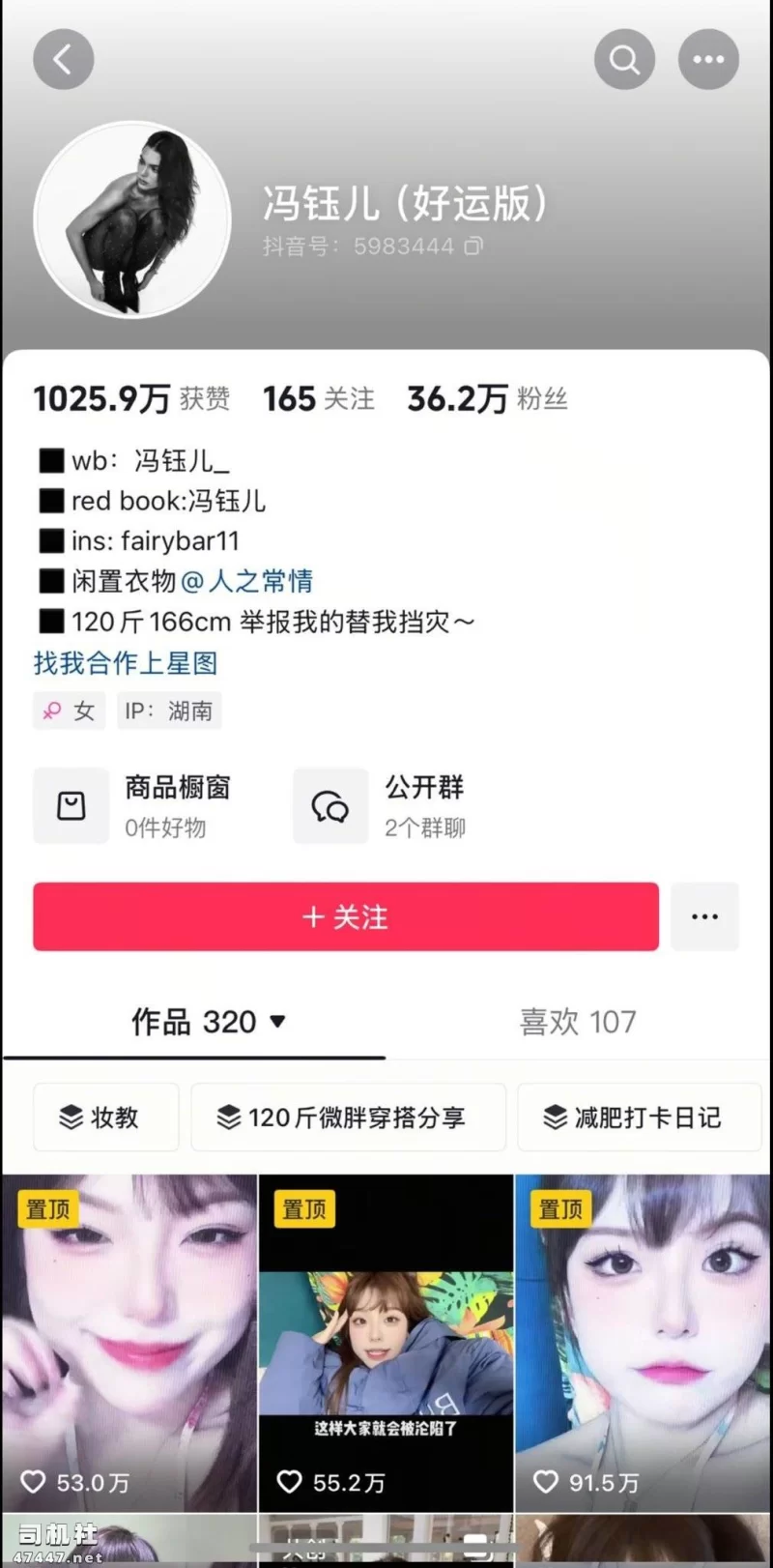Select the 120斤微胖穿搭分享 collection chip
The image size is (773, 1568).
[x=348, y=1118]
